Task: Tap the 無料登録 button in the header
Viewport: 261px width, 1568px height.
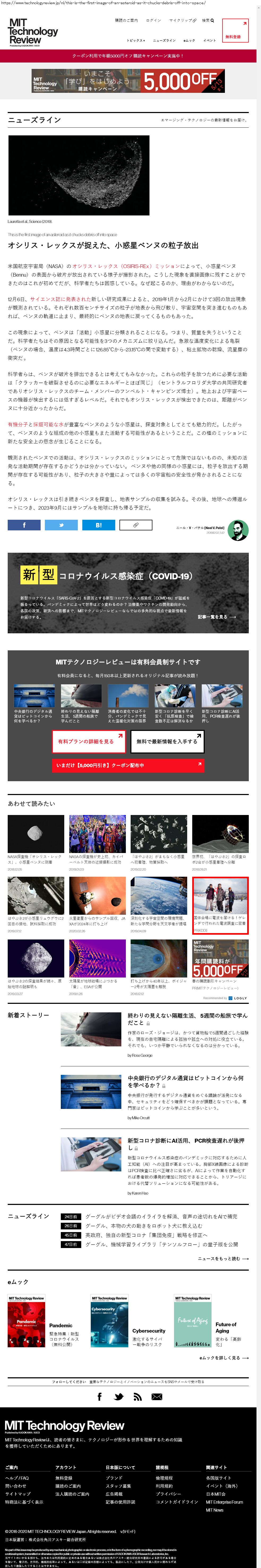Action: click(x=235, y=30)
